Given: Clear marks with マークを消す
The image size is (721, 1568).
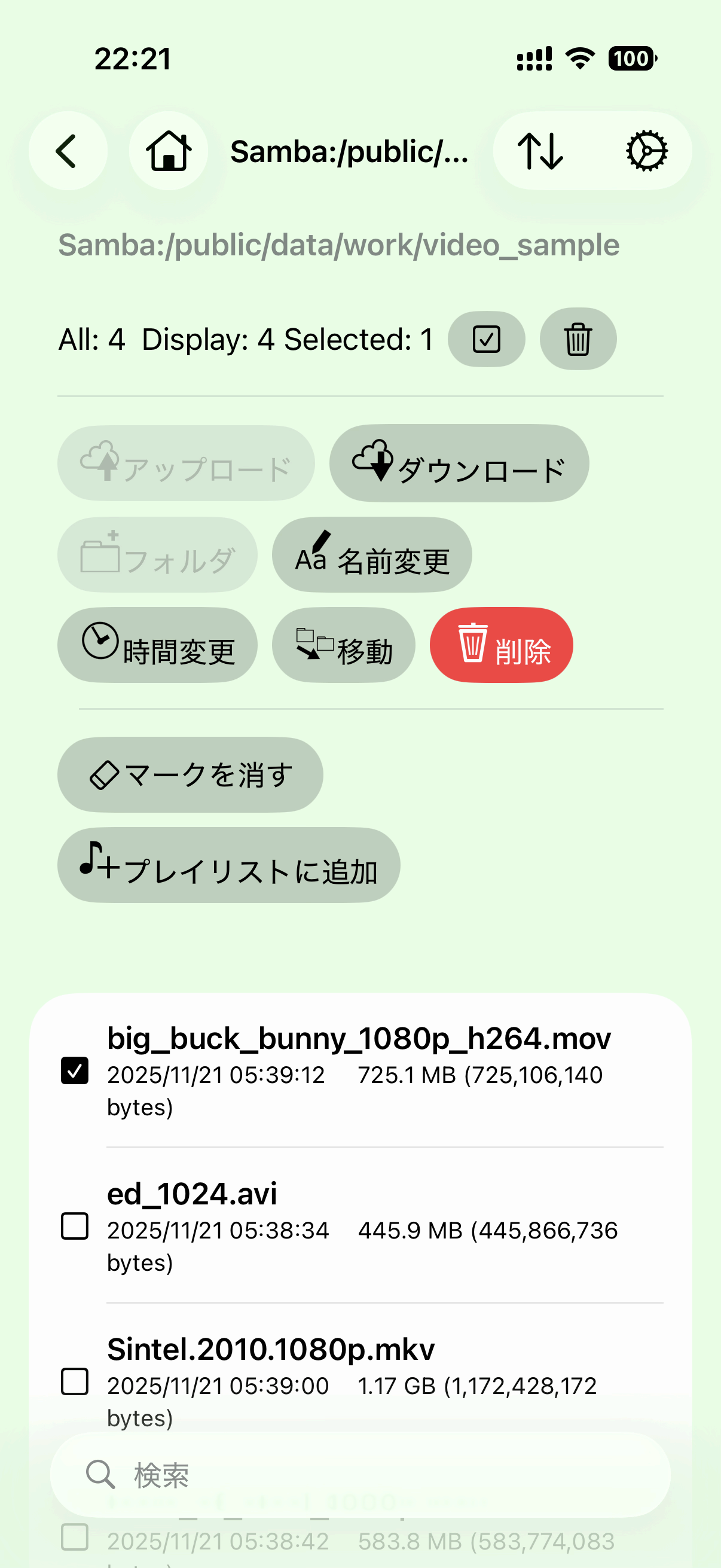Looking at the screenshot, I should tap(190, 775).
